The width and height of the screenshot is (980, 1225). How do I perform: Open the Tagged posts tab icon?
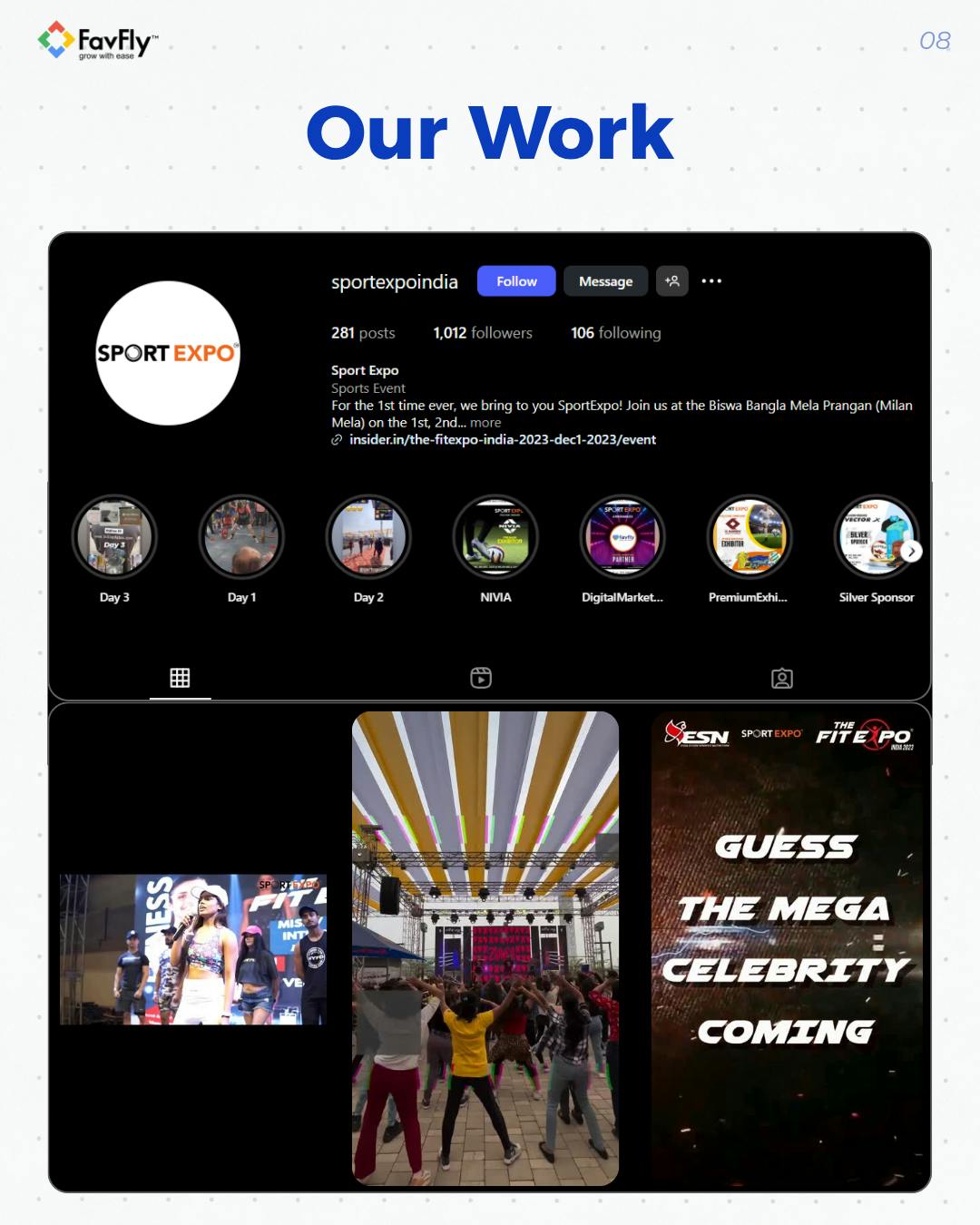pos(782,677)
